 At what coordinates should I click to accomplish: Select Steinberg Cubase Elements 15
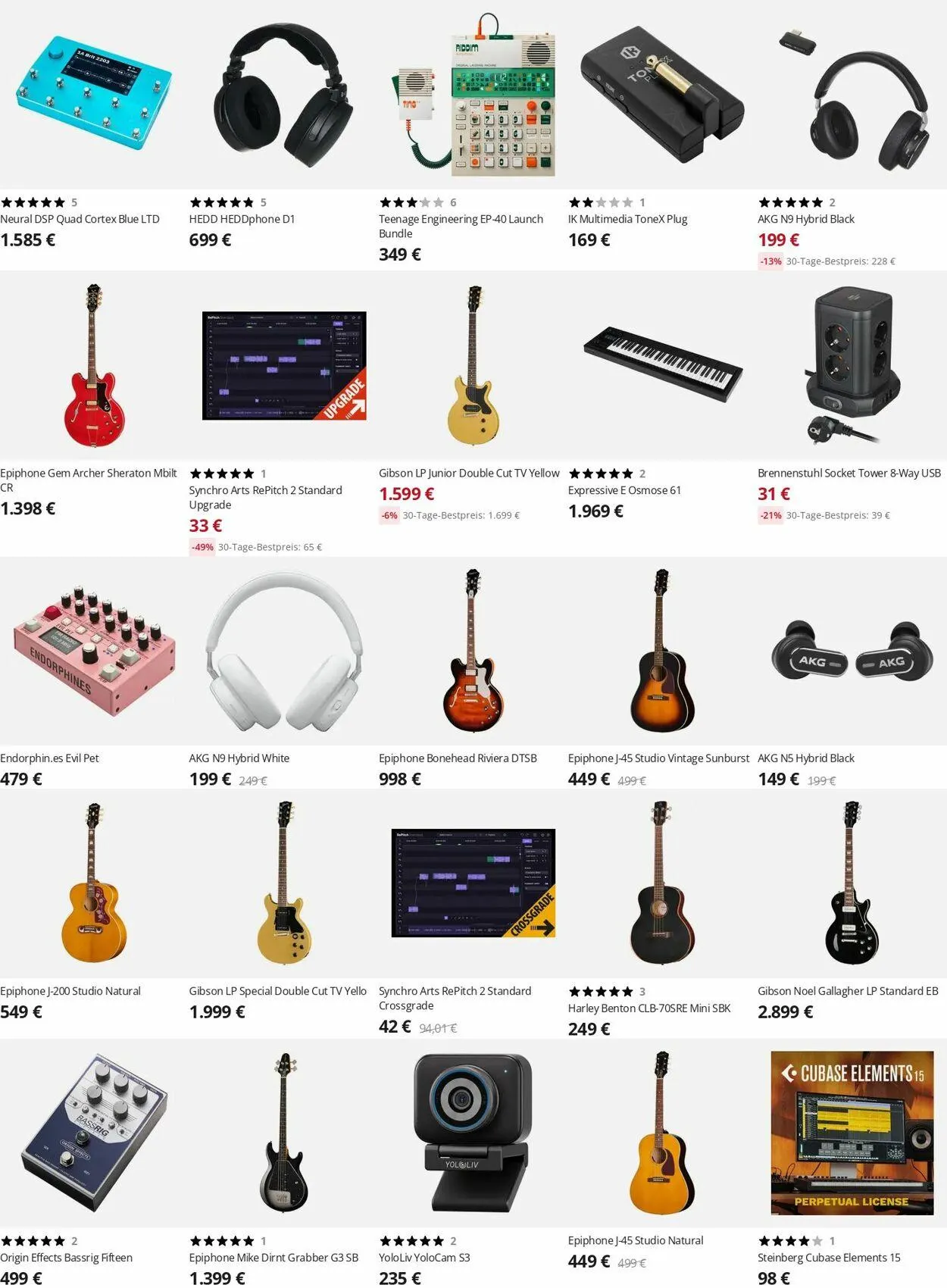(x=829, y=1257)
